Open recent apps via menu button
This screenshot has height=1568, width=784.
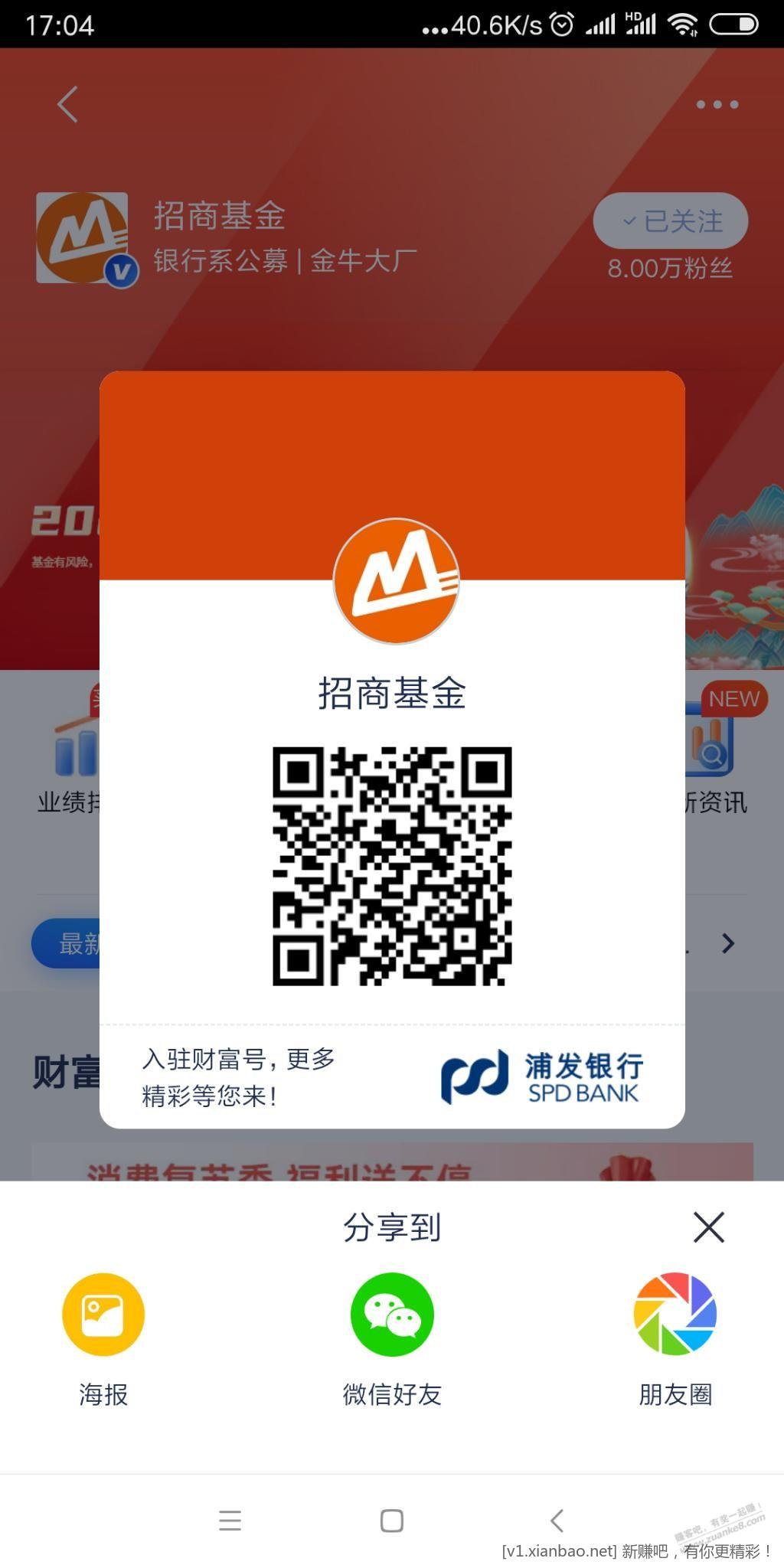point(230,1521)
